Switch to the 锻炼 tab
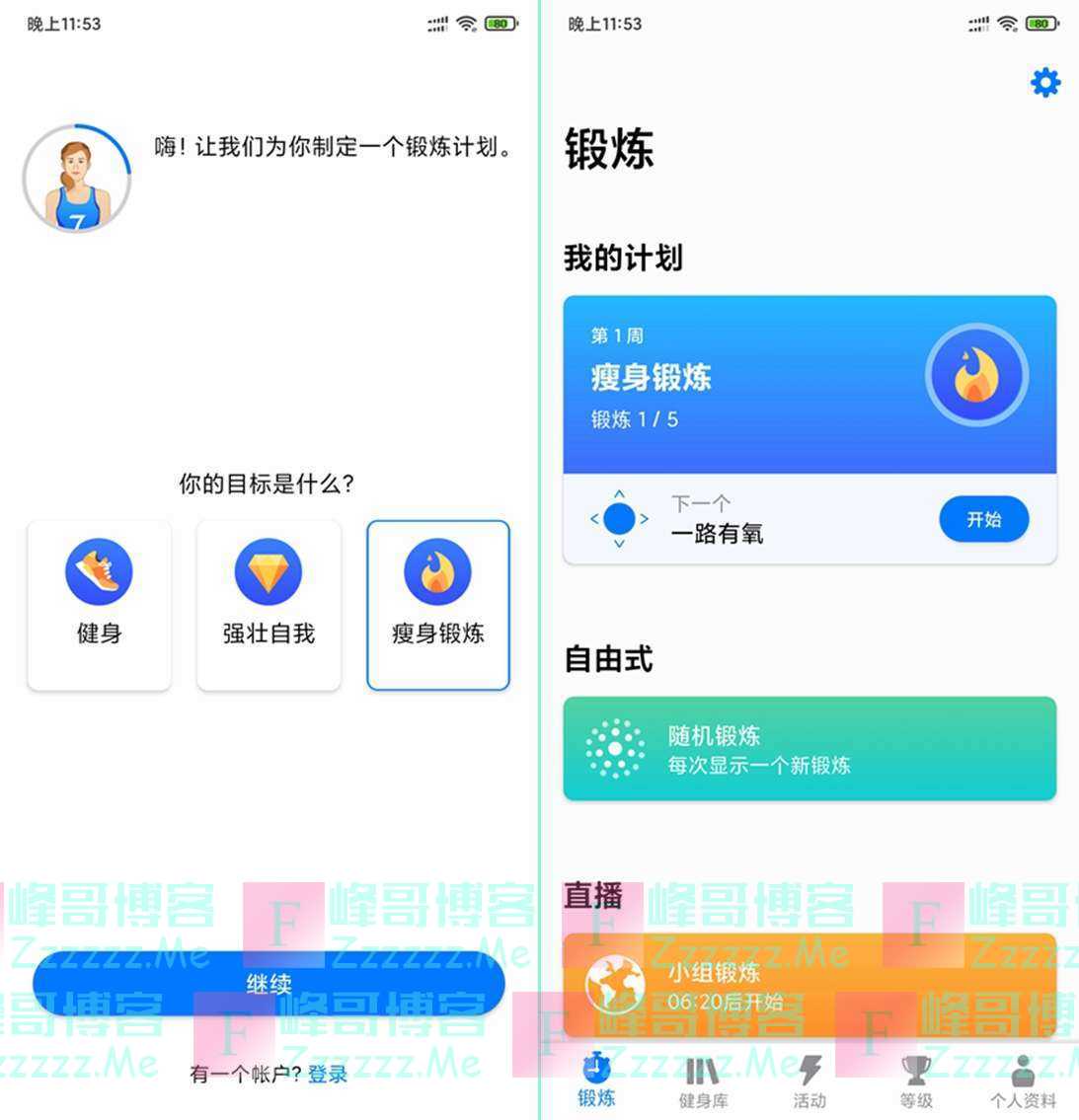Viewport: 1079px width, 1120px height. click(x=596, y=1082)
